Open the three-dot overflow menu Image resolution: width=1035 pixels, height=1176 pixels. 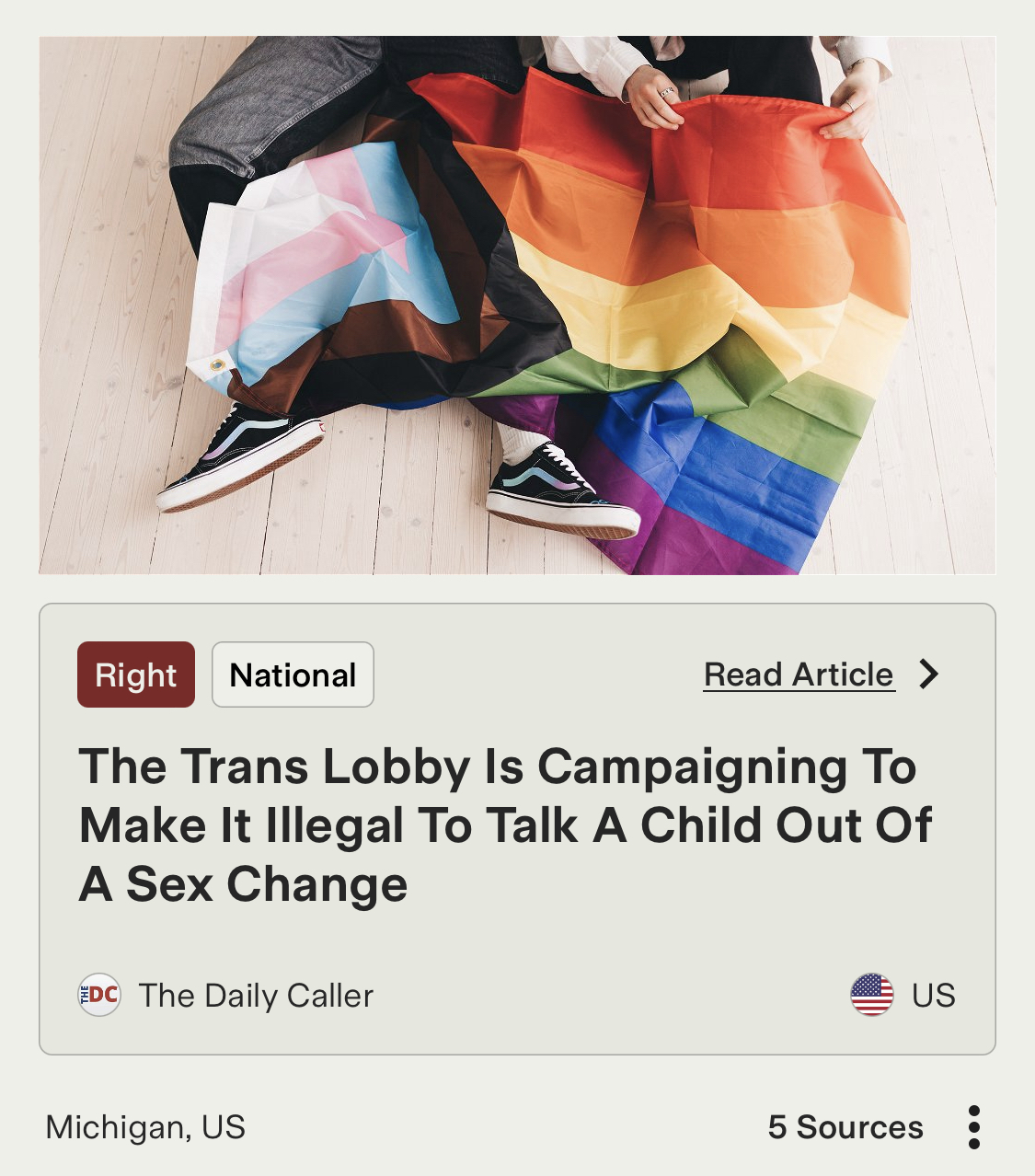tap(974, 1127)
